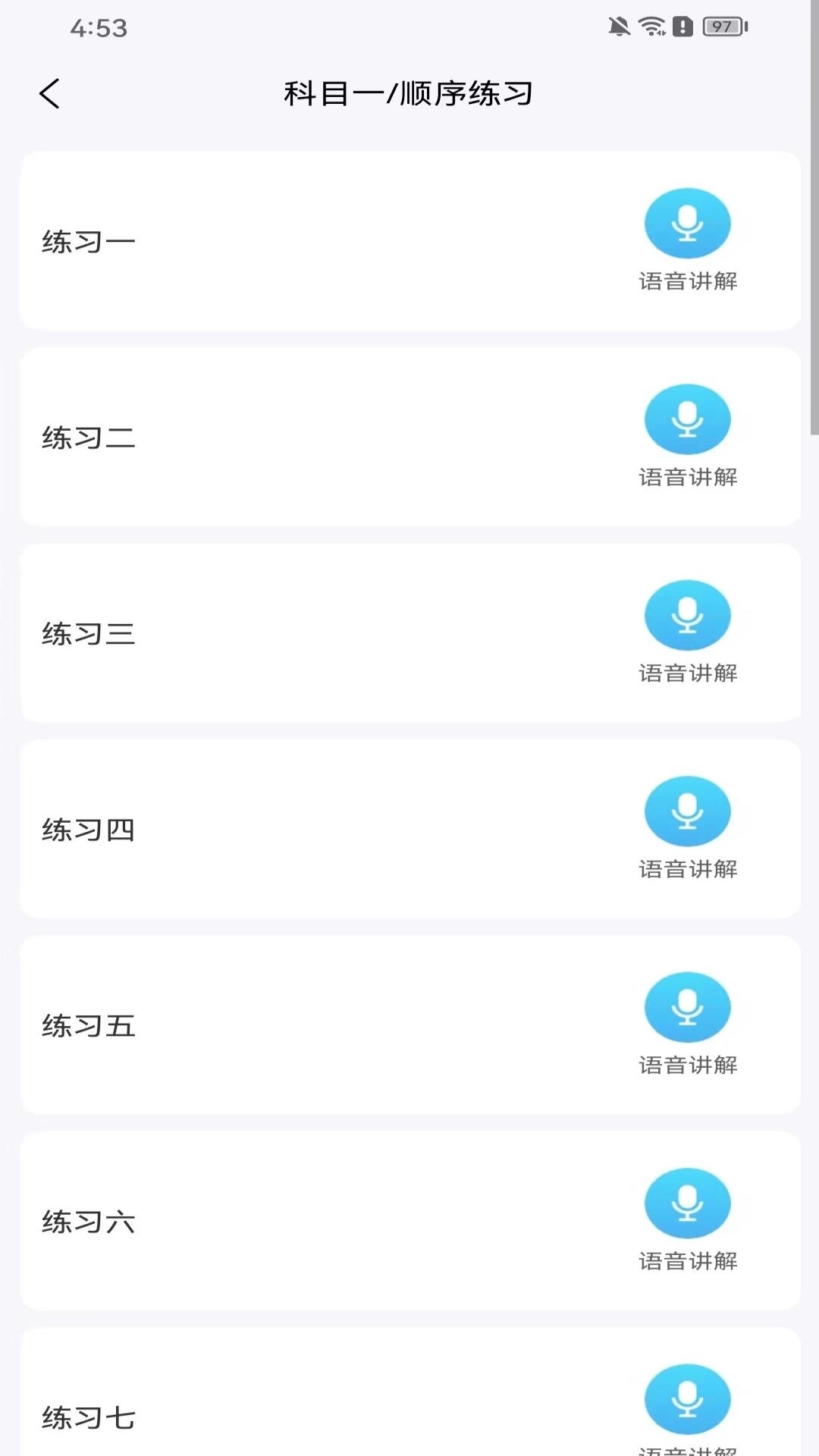Open exercise 练习一
The width and height of the screenshot is (819, 1456).
point(303,240)
